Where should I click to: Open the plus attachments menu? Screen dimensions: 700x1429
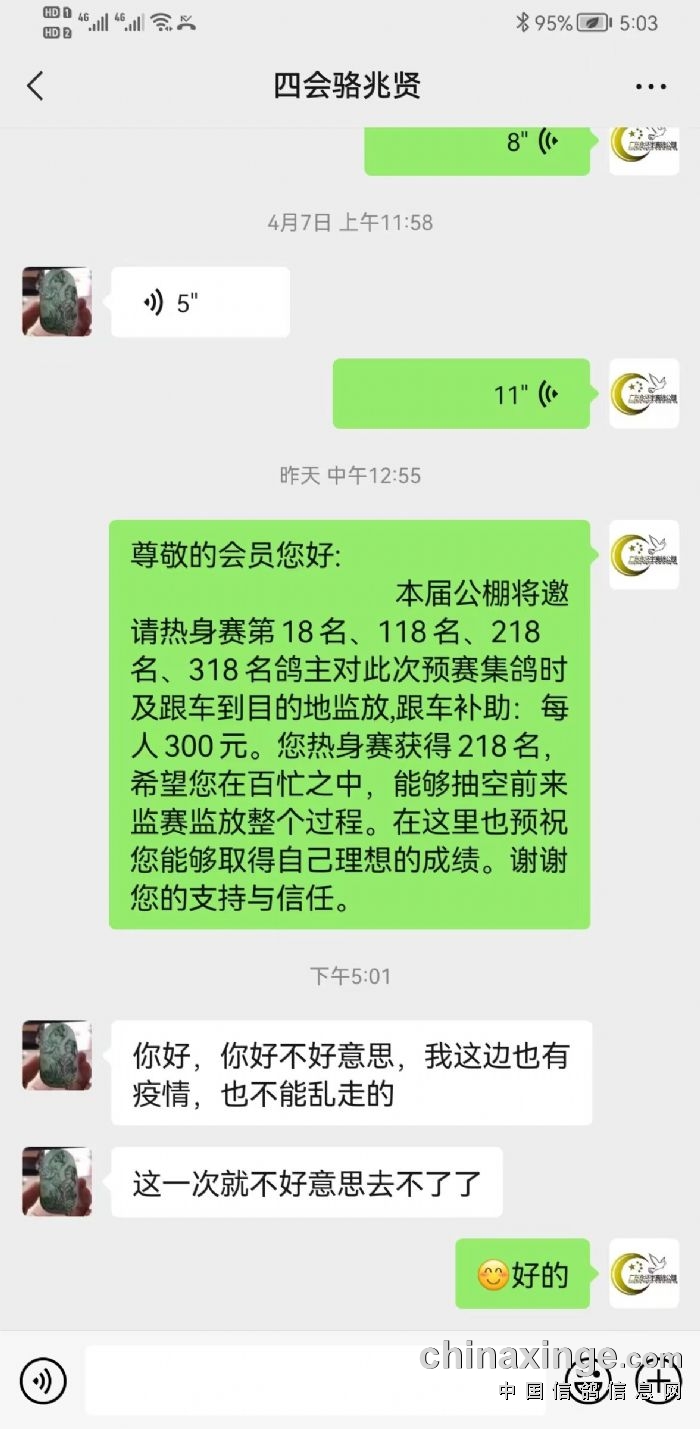coord(659,1381)
